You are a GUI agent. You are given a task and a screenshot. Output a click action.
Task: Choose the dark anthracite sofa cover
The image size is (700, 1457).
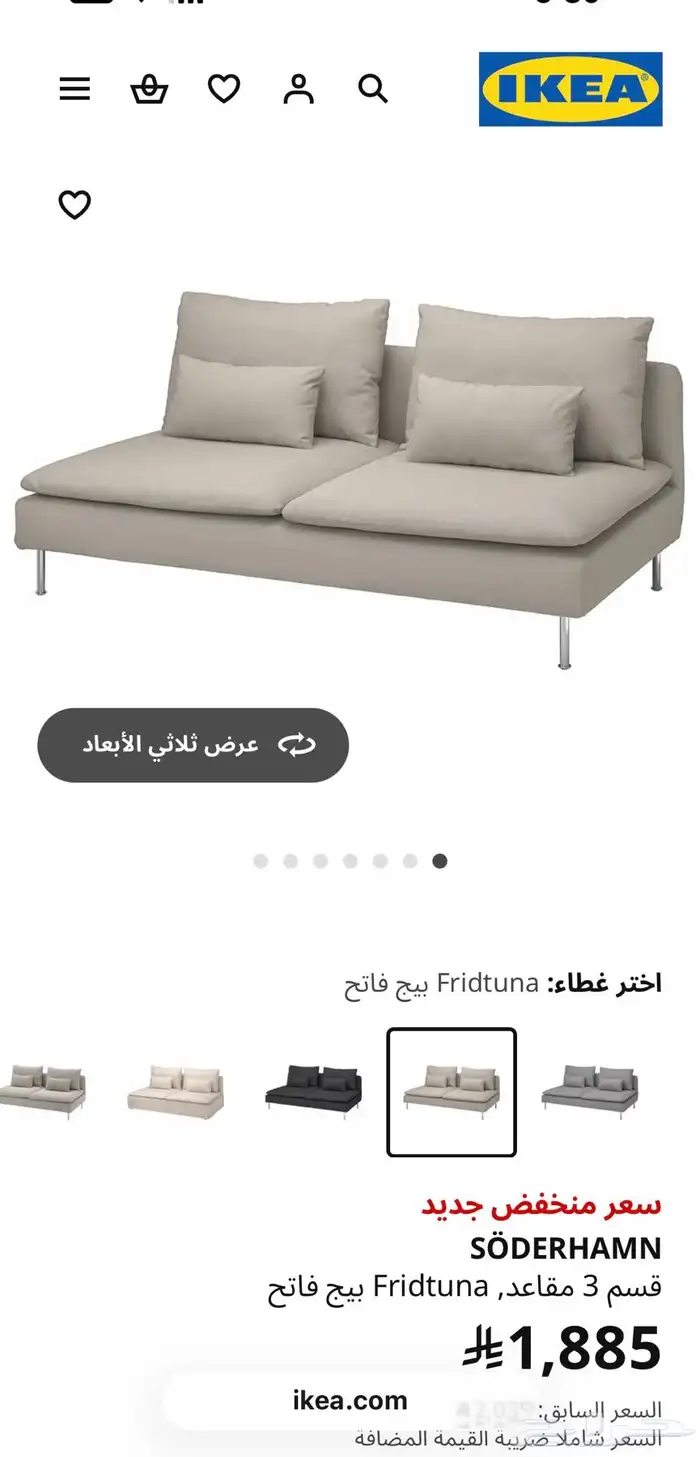[314, 1090]
